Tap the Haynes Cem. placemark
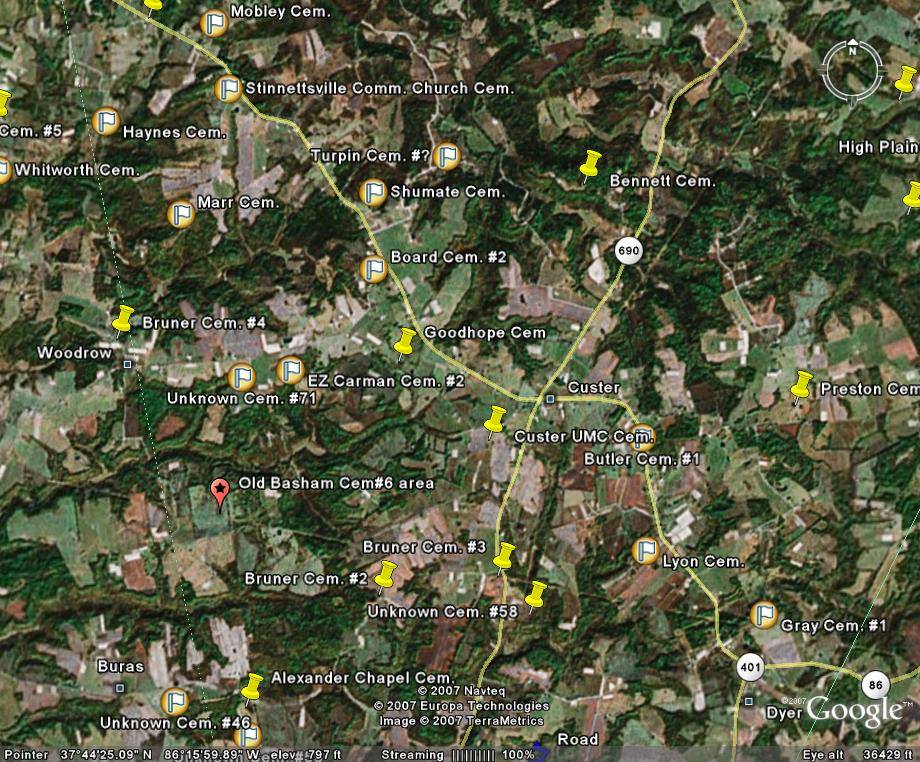This screenshot has height=762, width=920. point(106,122)
